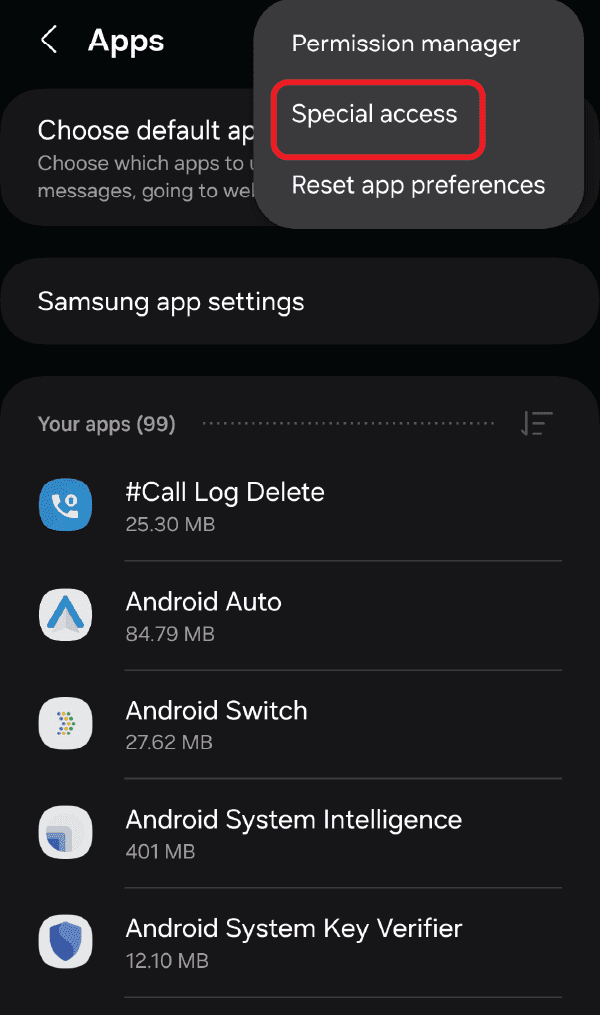
Task: Open Android Switch app info
Action: (216, 724)
